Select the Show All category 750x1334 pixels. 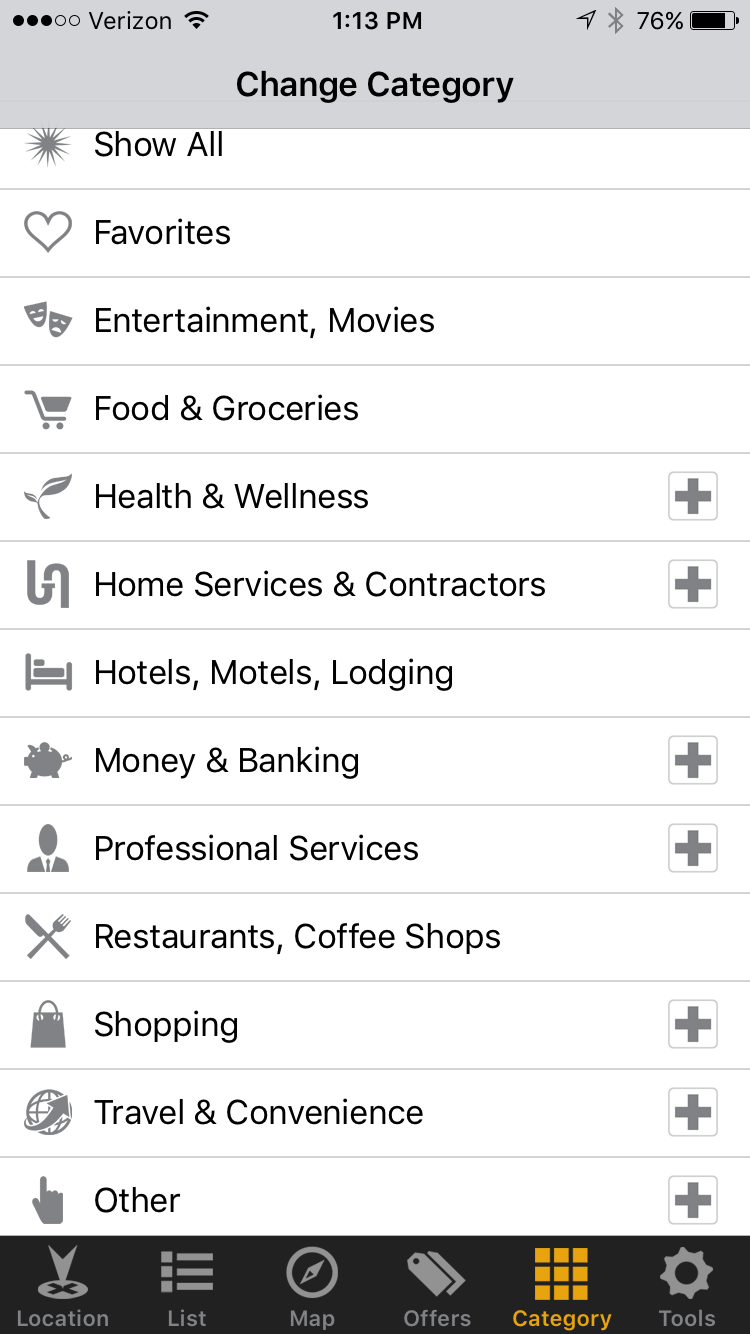click(x=160, y=148)
